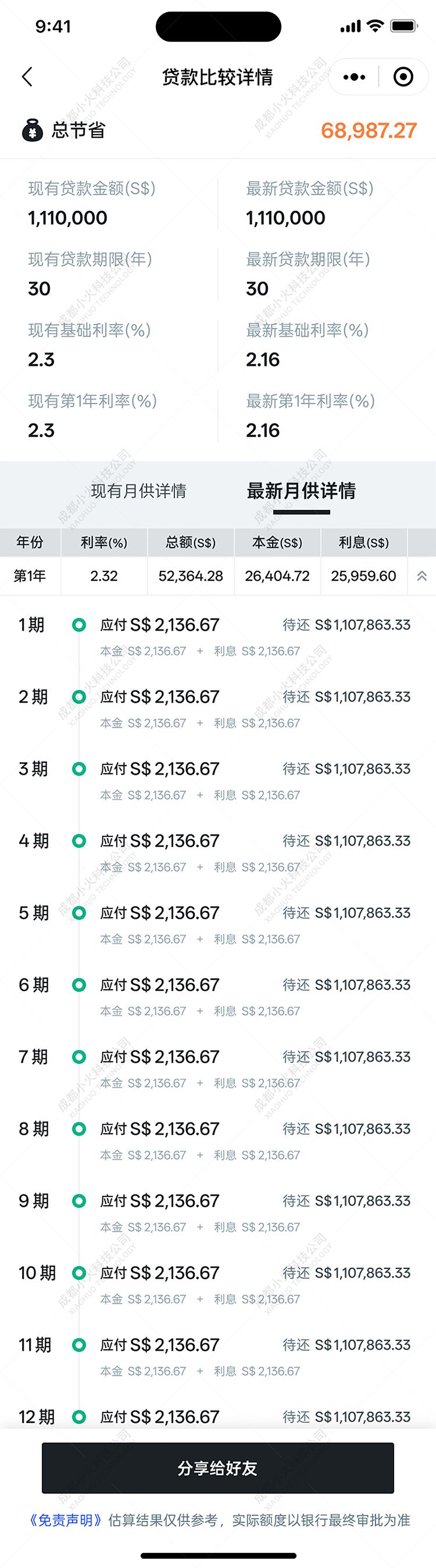Open the 《免责声明》 link

66,1520
